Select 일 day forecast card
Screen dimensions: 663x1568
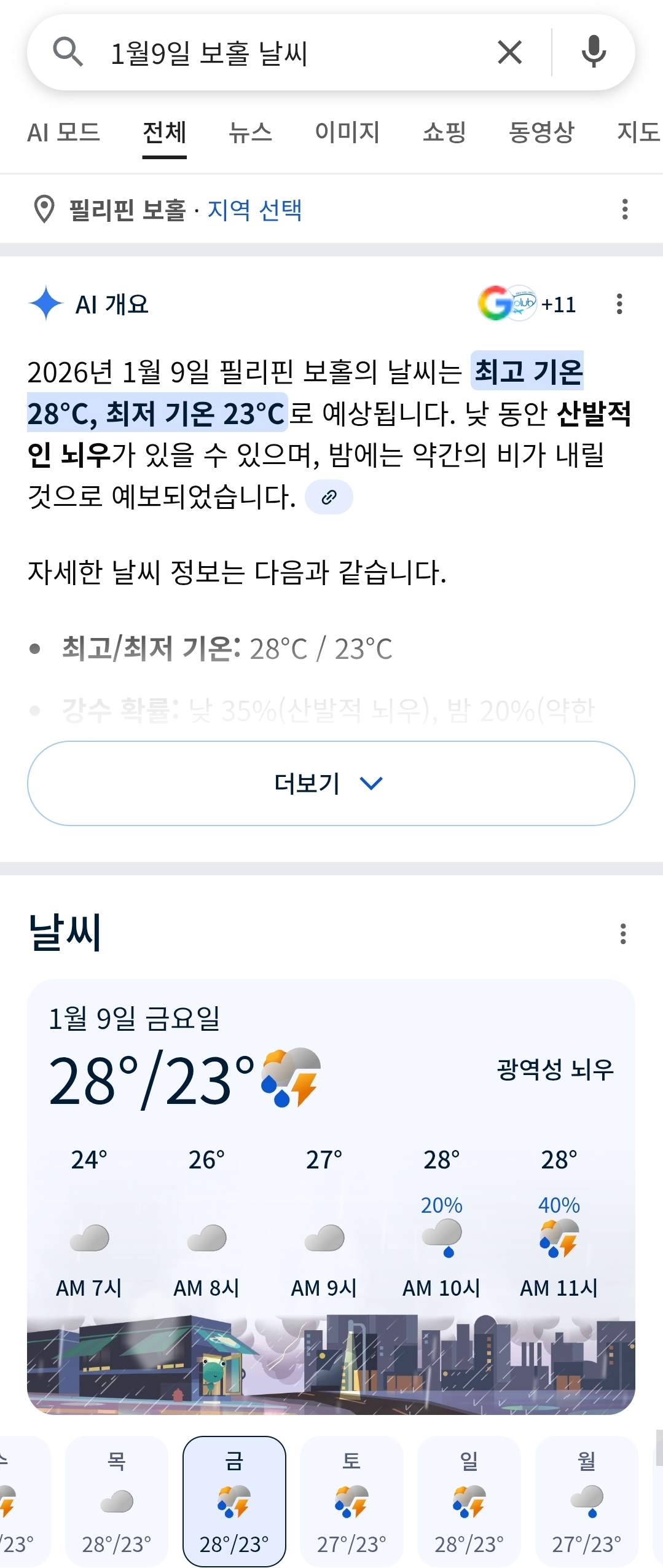(469, 1500)
